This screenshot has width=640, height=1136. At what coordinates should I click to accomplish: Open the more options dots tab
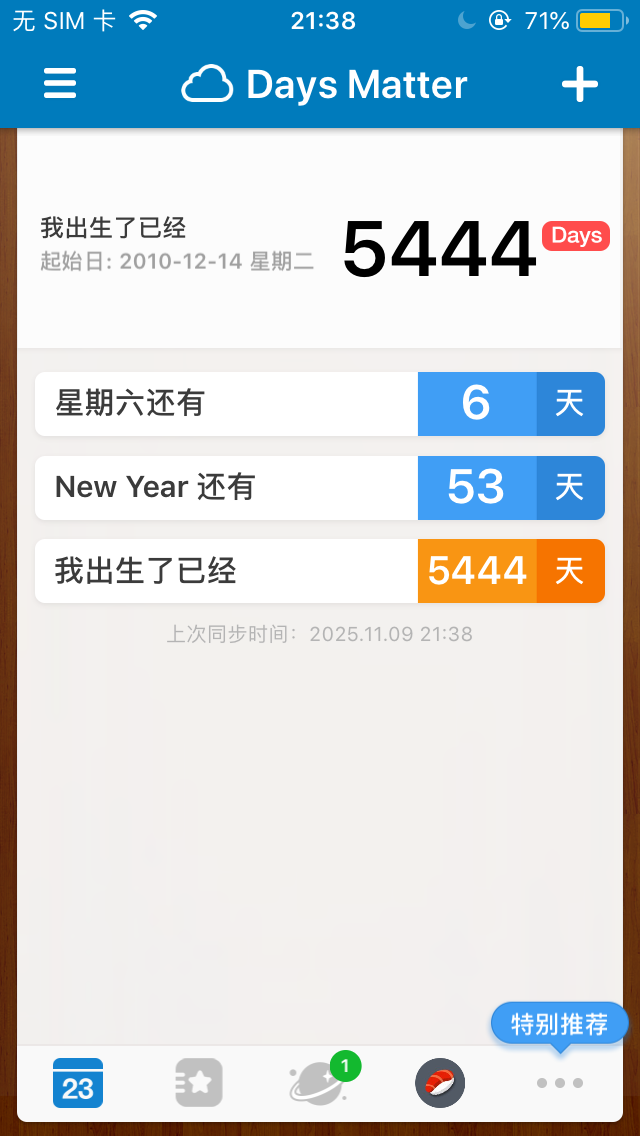[x=560, y=1082]
